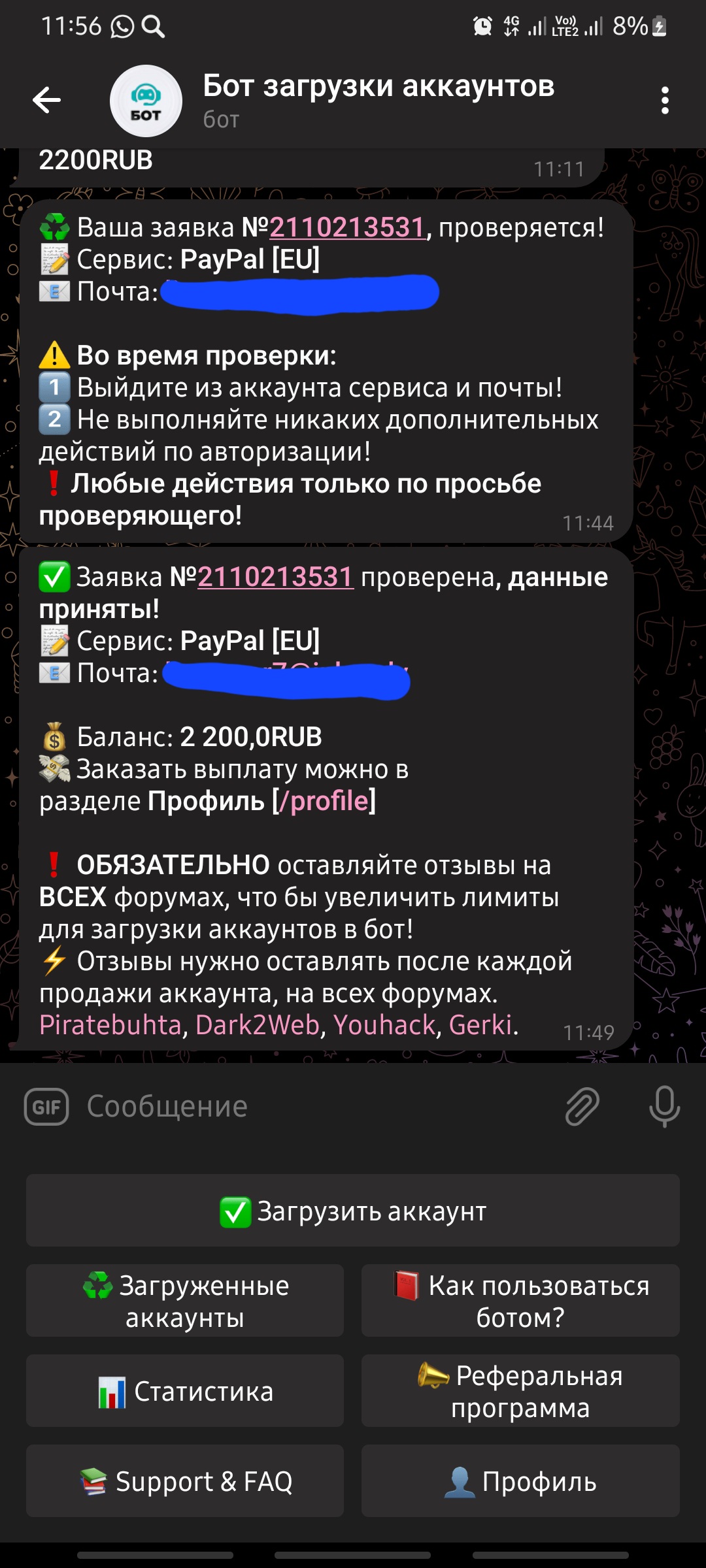Open Загруженные аккаунты

pyautogui.click(x=185, y=1301)
